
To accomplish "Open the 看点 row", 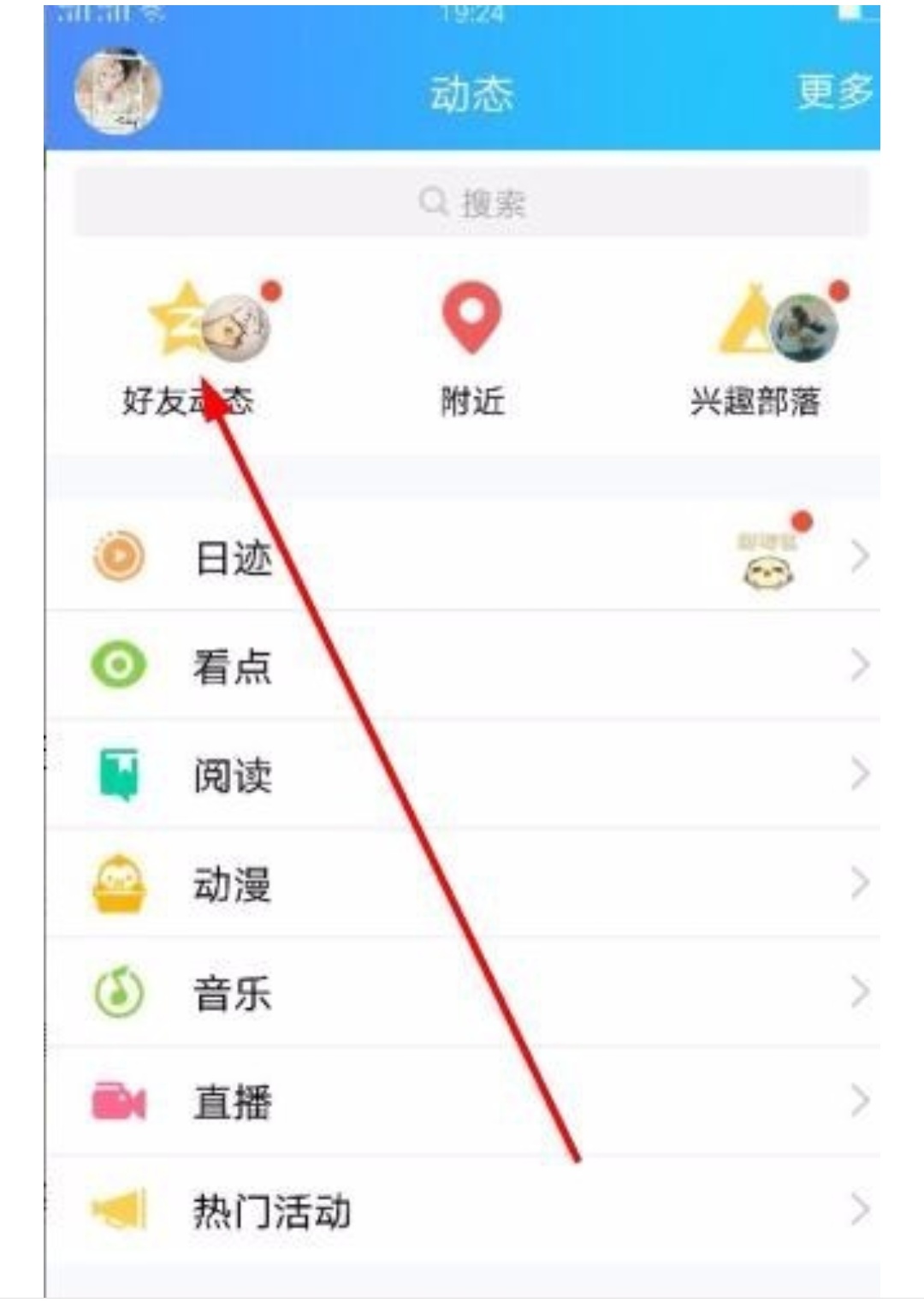I will click(462, 666).
